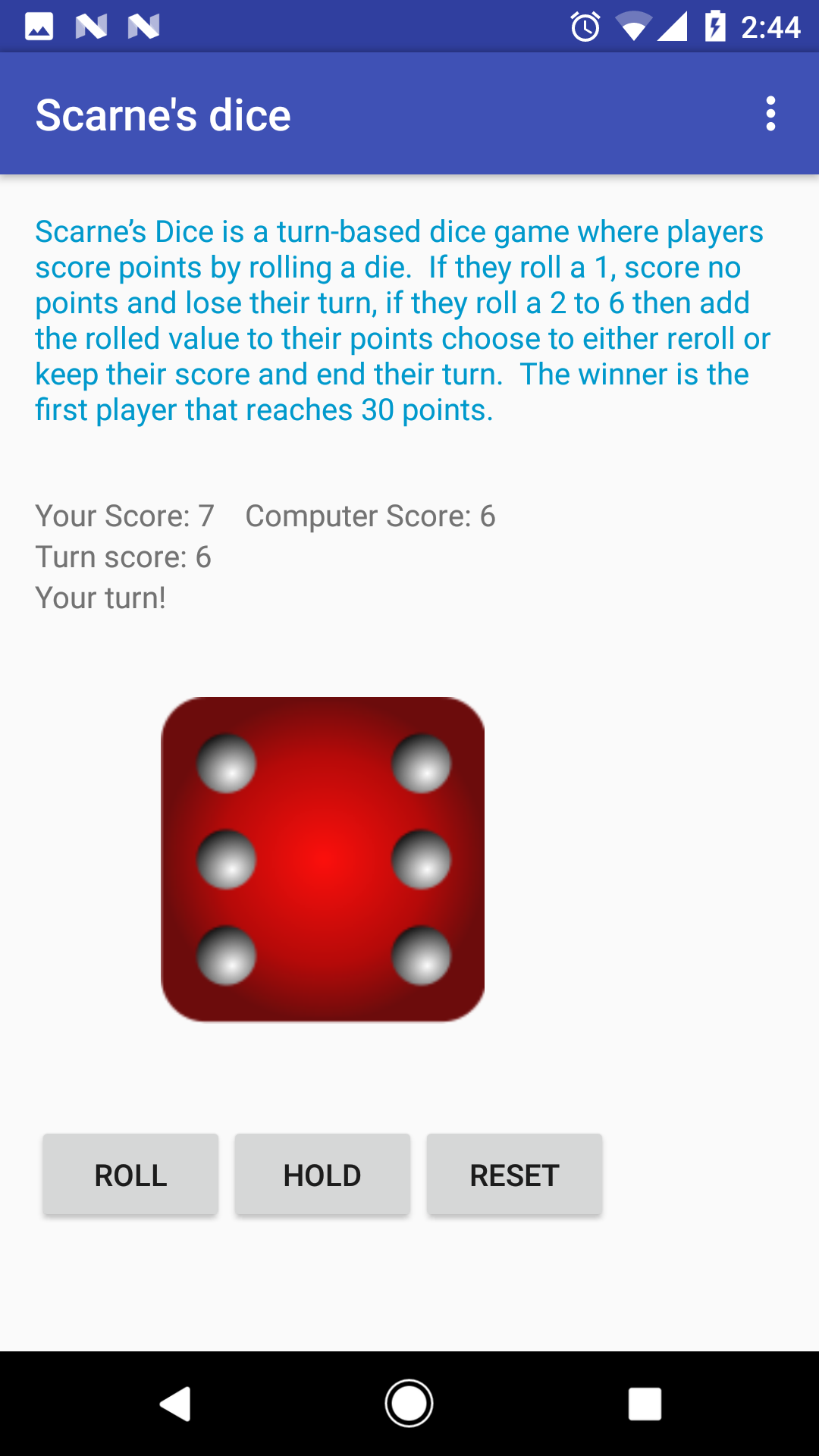
Task: Hold to keep your turn score
Action: 322,1175
